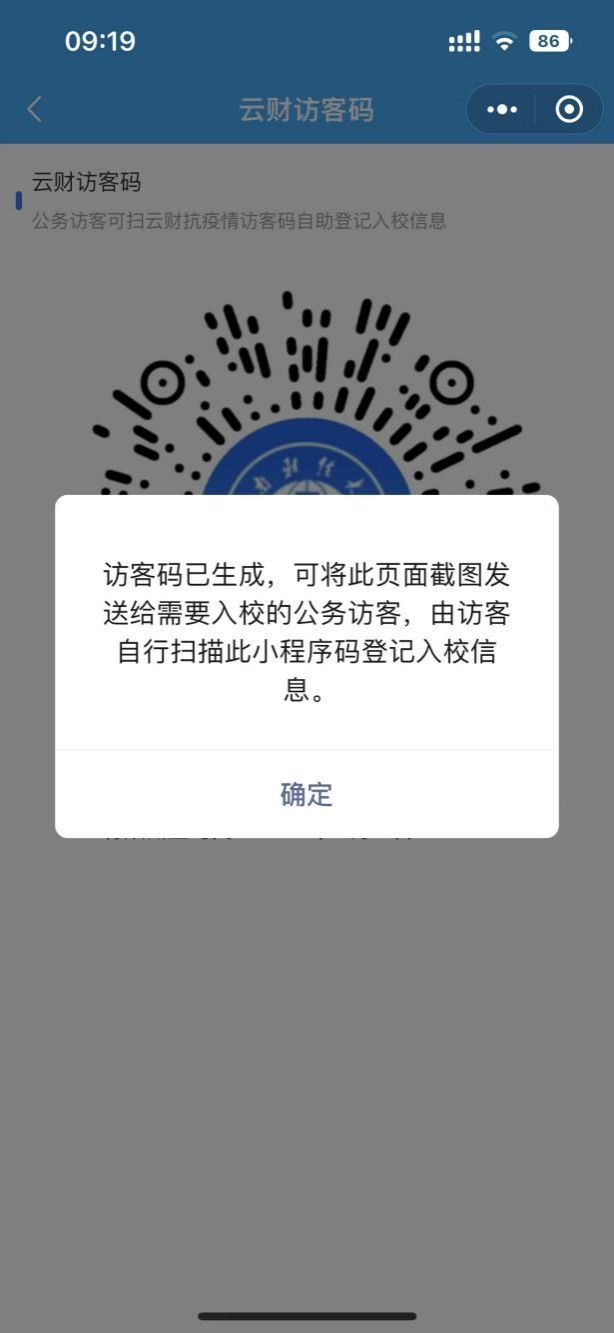Confirm the dialog by tapping 确定

point(306,794)
